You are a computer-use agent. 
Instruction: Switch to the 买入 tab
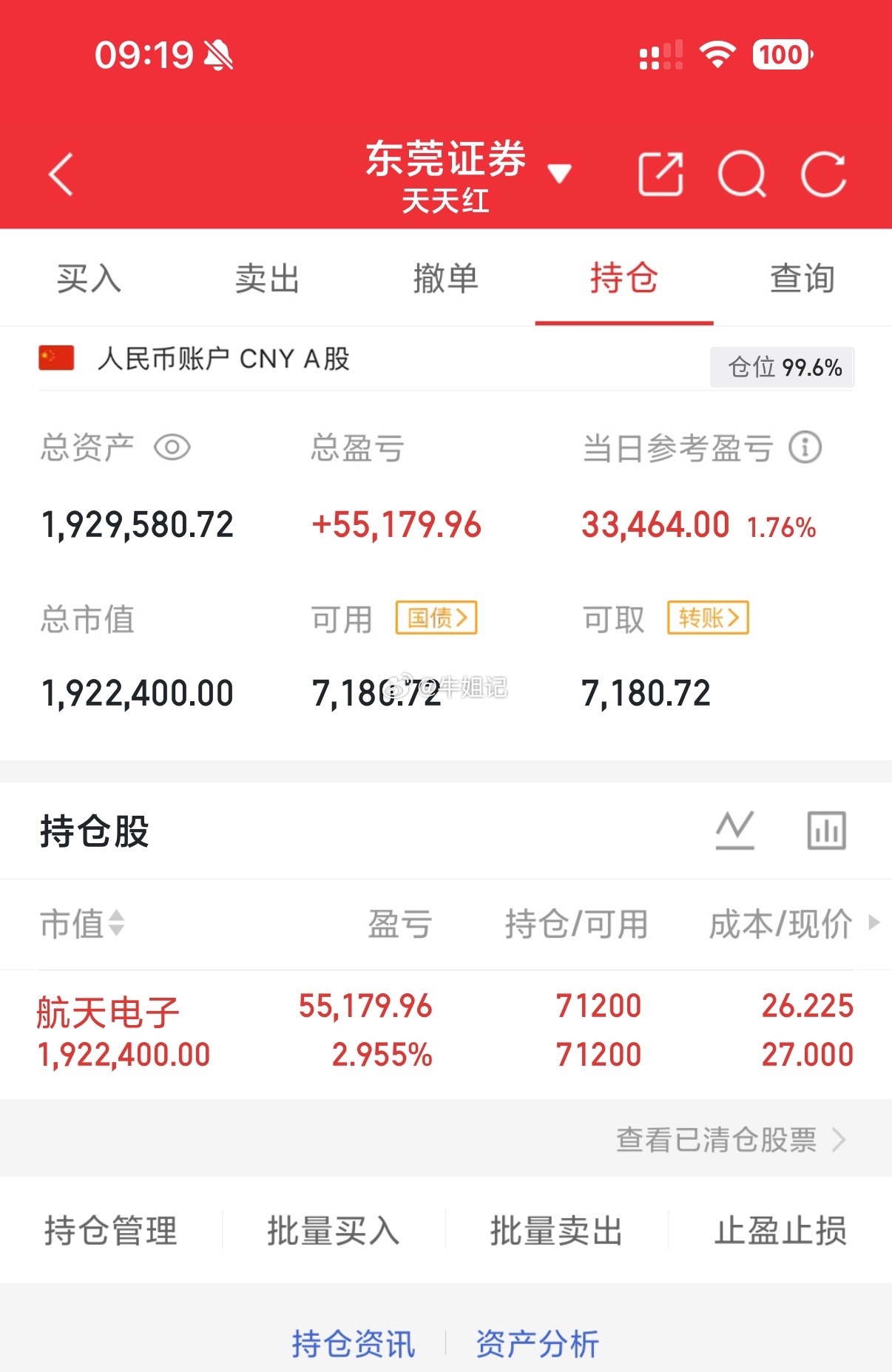coord(89,280)
